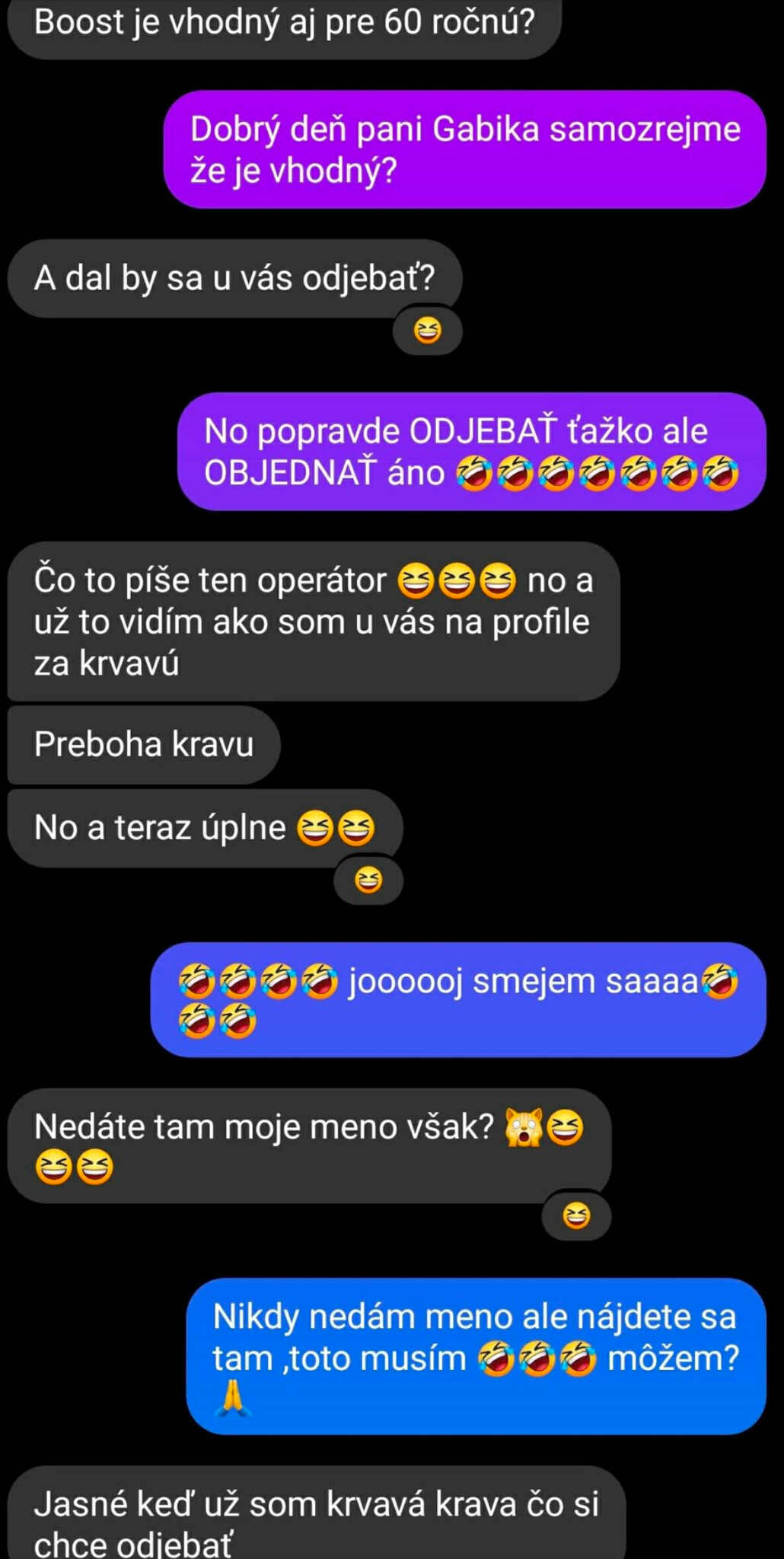View the reaction on "No a teraz úplne"

[x=368, y=880]
